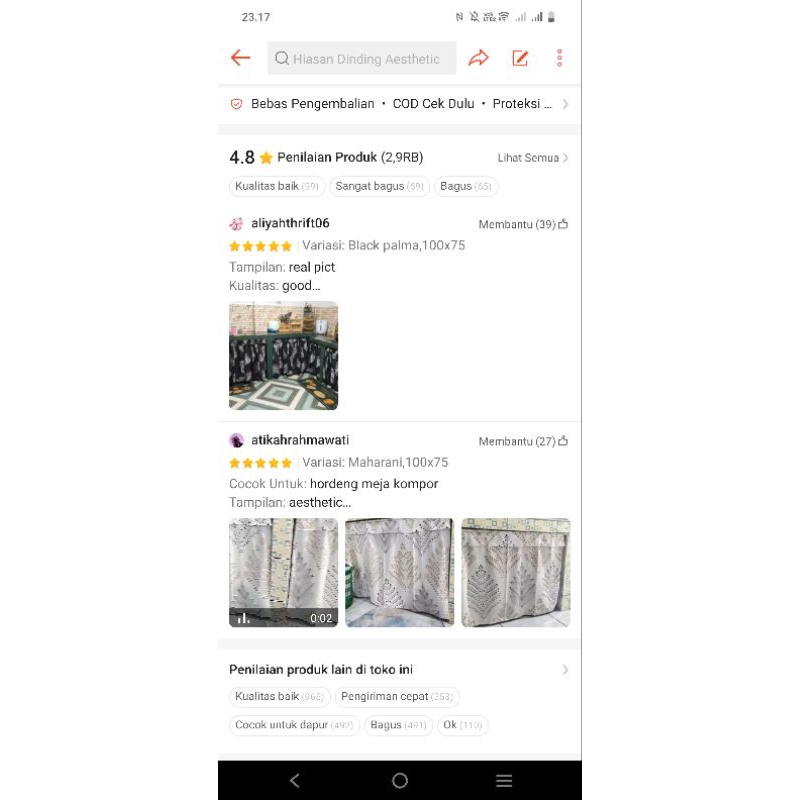
Task: Filter reviews by Kualitas baik (59)
Action: [276, 186]
